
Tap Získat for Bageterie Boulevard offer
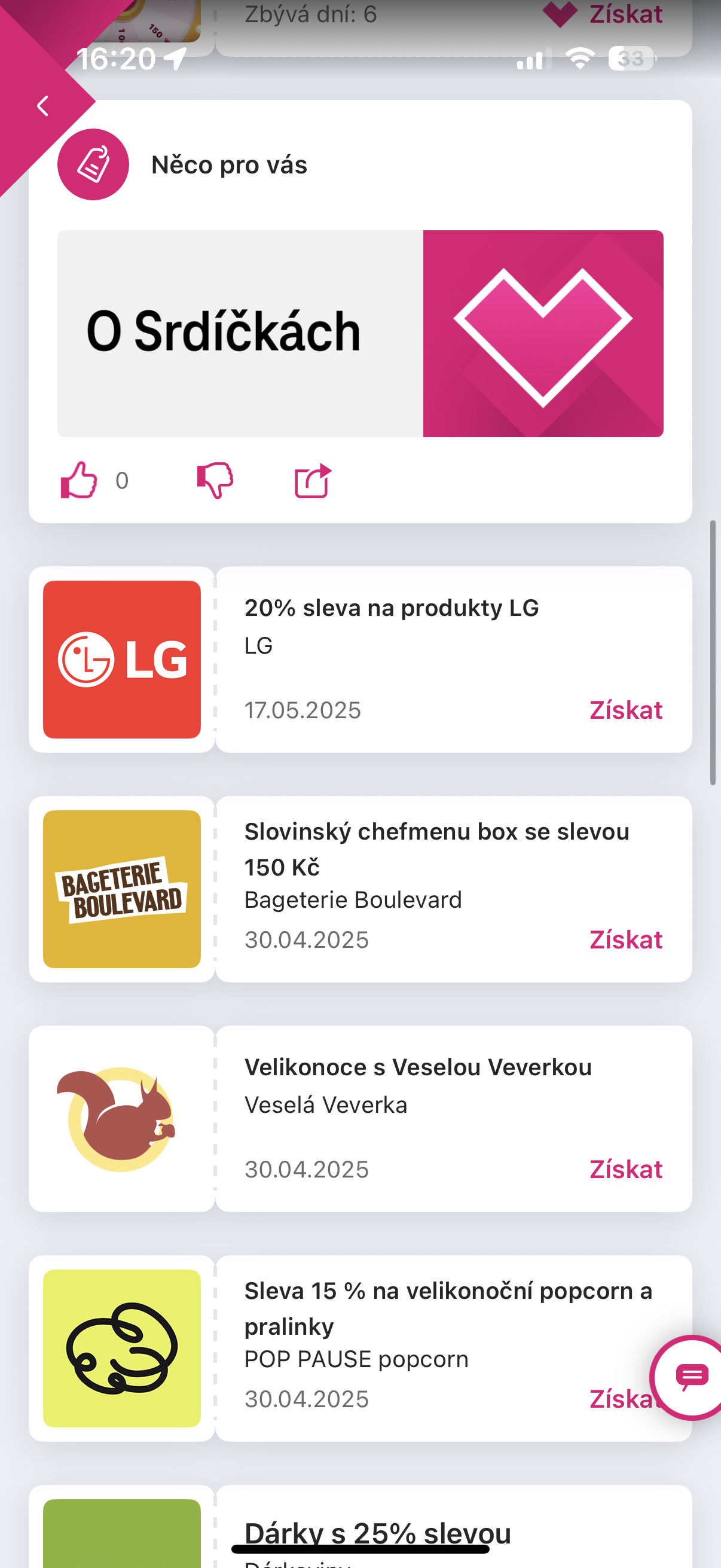pos(625,939)
